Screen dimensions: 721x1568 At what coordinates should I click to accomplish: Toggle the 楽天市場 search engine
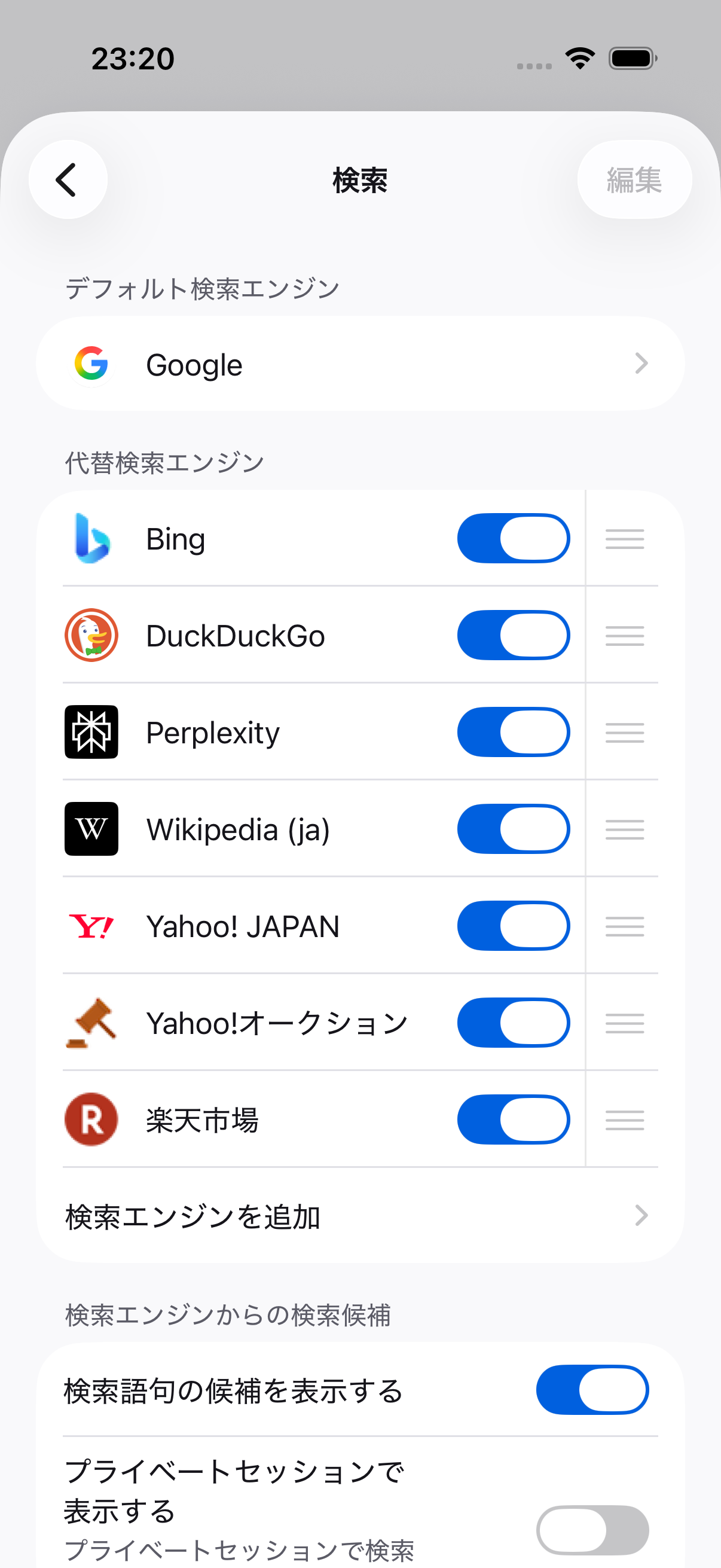513,1119
